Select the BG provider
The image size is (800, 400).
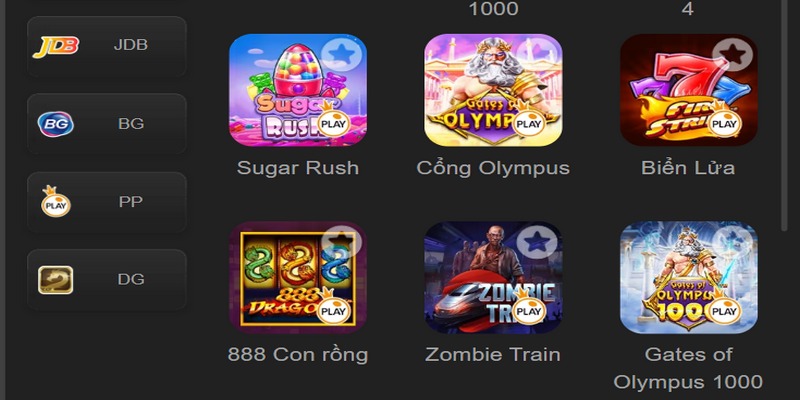(x=106, y=124)
